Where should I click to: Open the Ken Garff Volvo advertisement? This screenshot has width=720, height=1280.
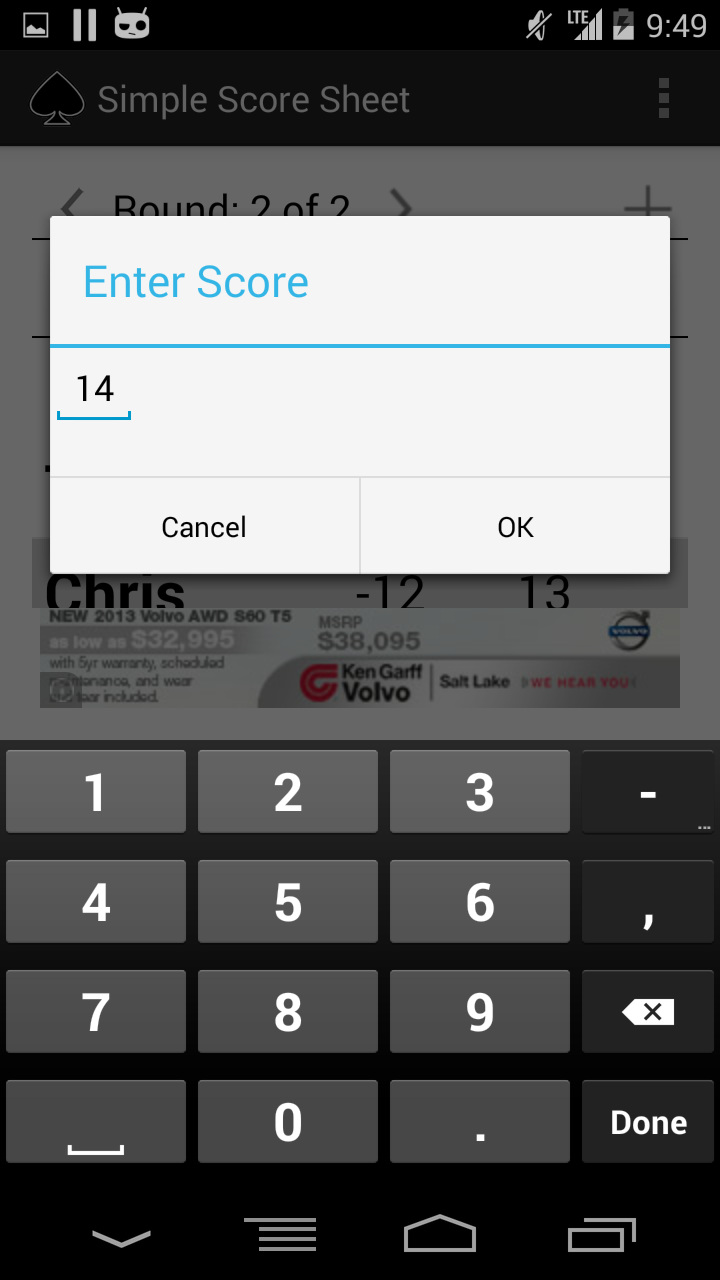360,658
